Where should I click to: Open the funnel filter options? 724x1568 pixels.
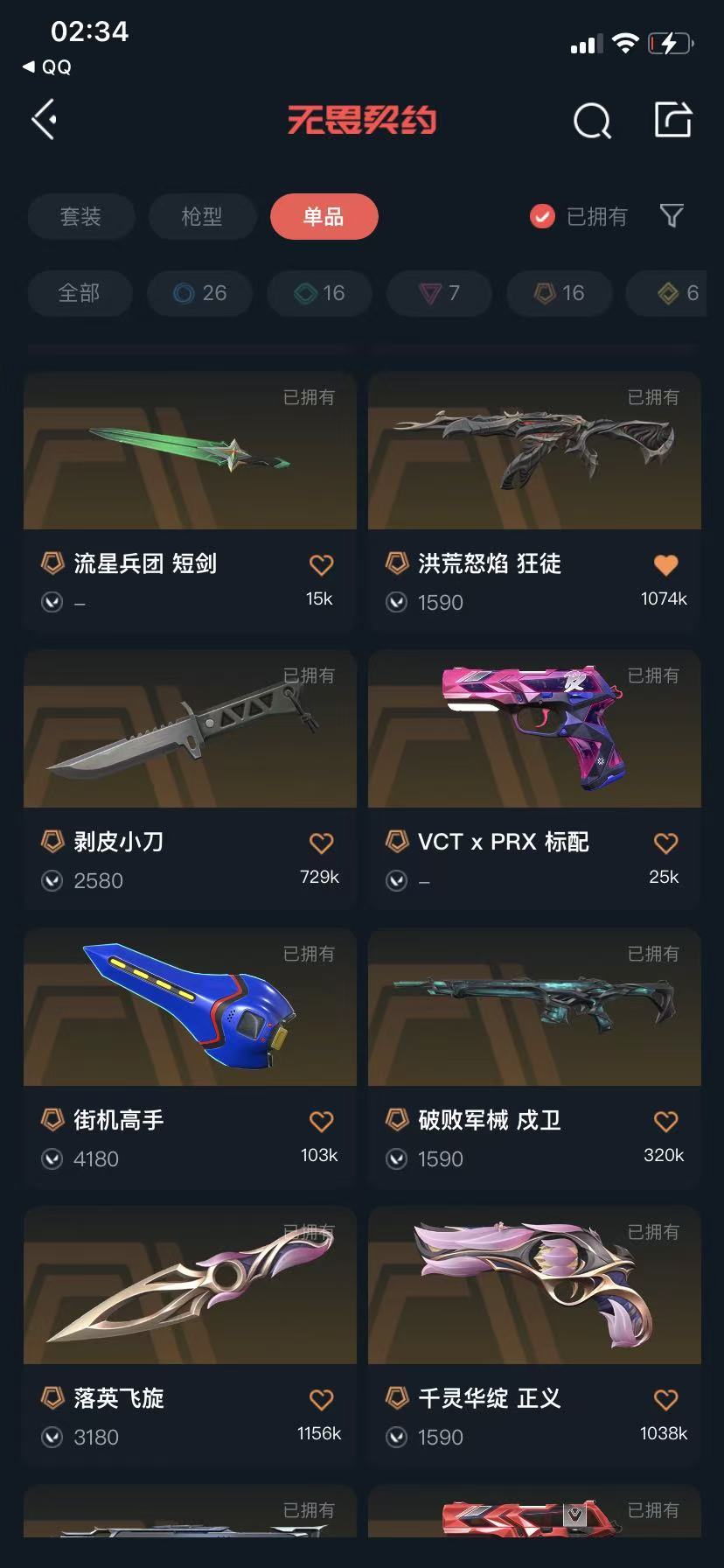[672, 215]
